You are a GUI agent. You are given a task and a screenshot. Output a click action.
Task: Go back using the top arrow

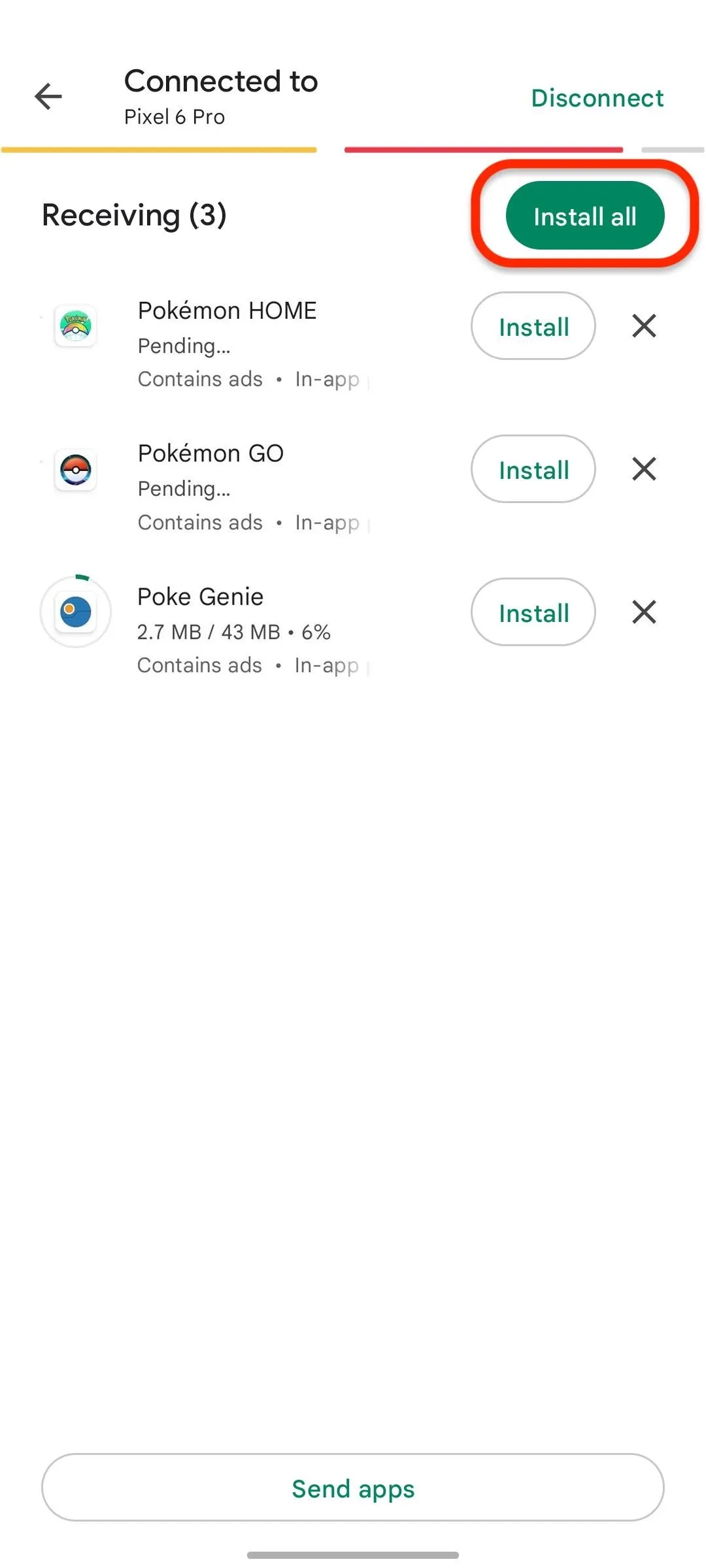tap(48, 97)
